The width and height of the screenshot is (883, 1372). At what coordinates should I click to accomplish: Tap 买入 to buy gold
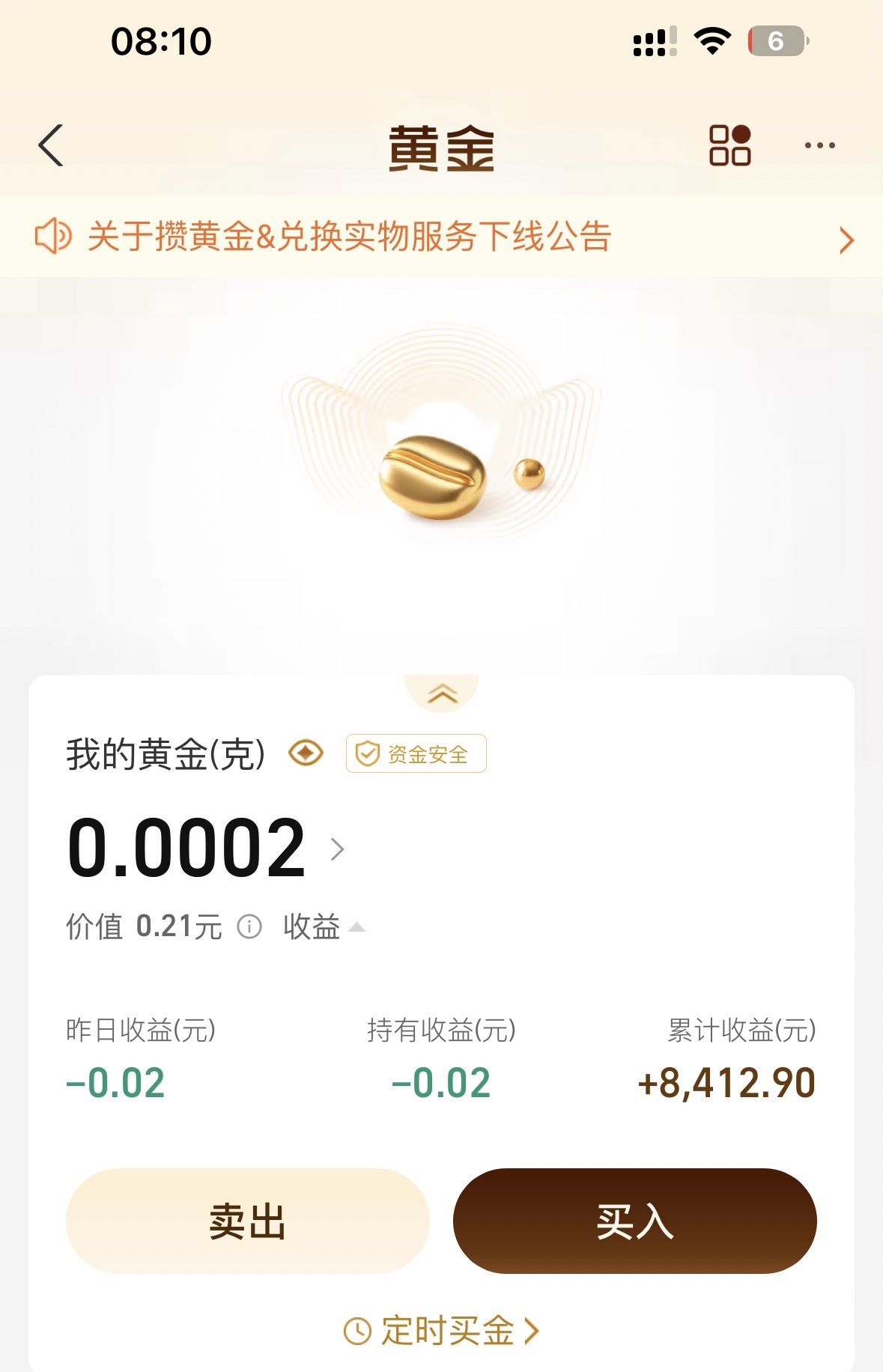click(634, 1221)
